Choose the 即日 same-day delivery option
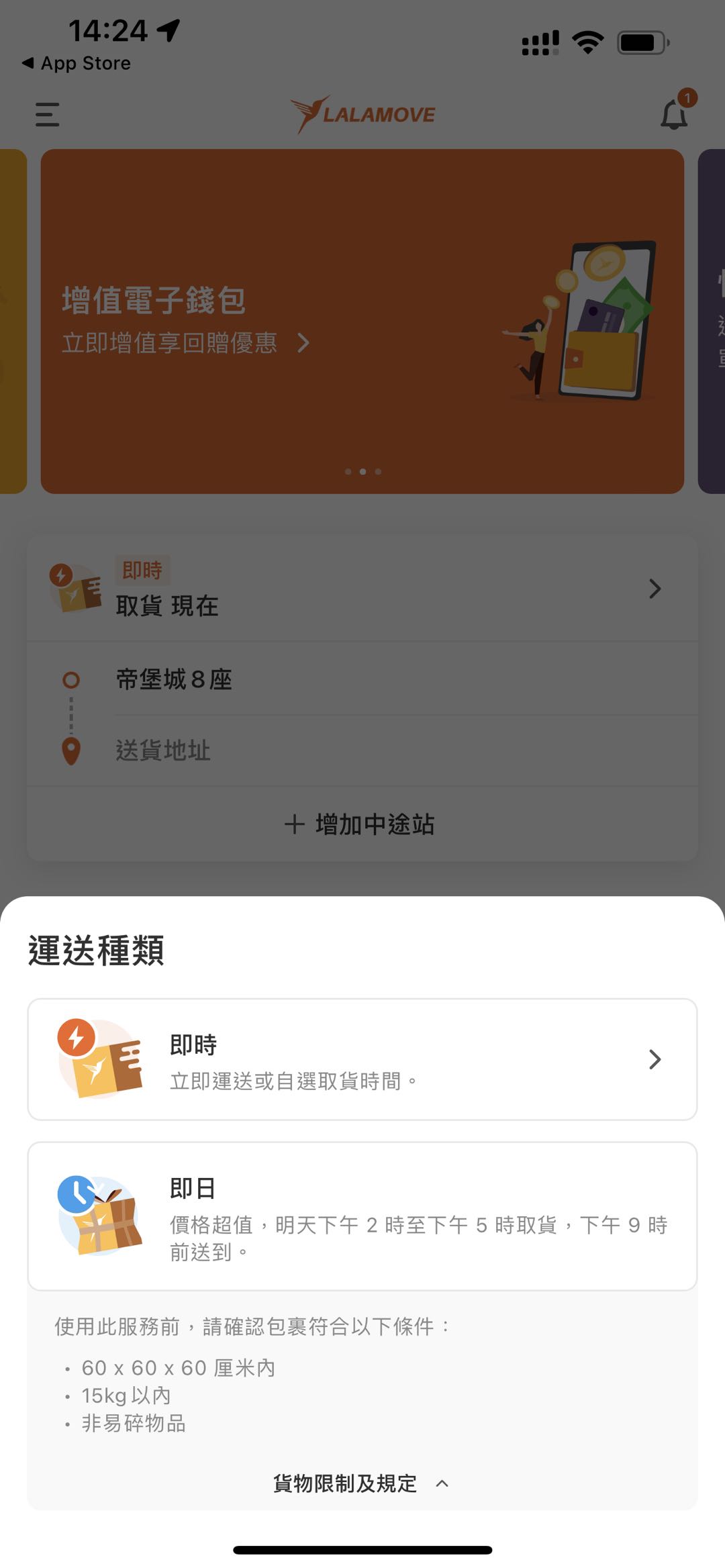 pyautogui.click(x=362, y=1216)
